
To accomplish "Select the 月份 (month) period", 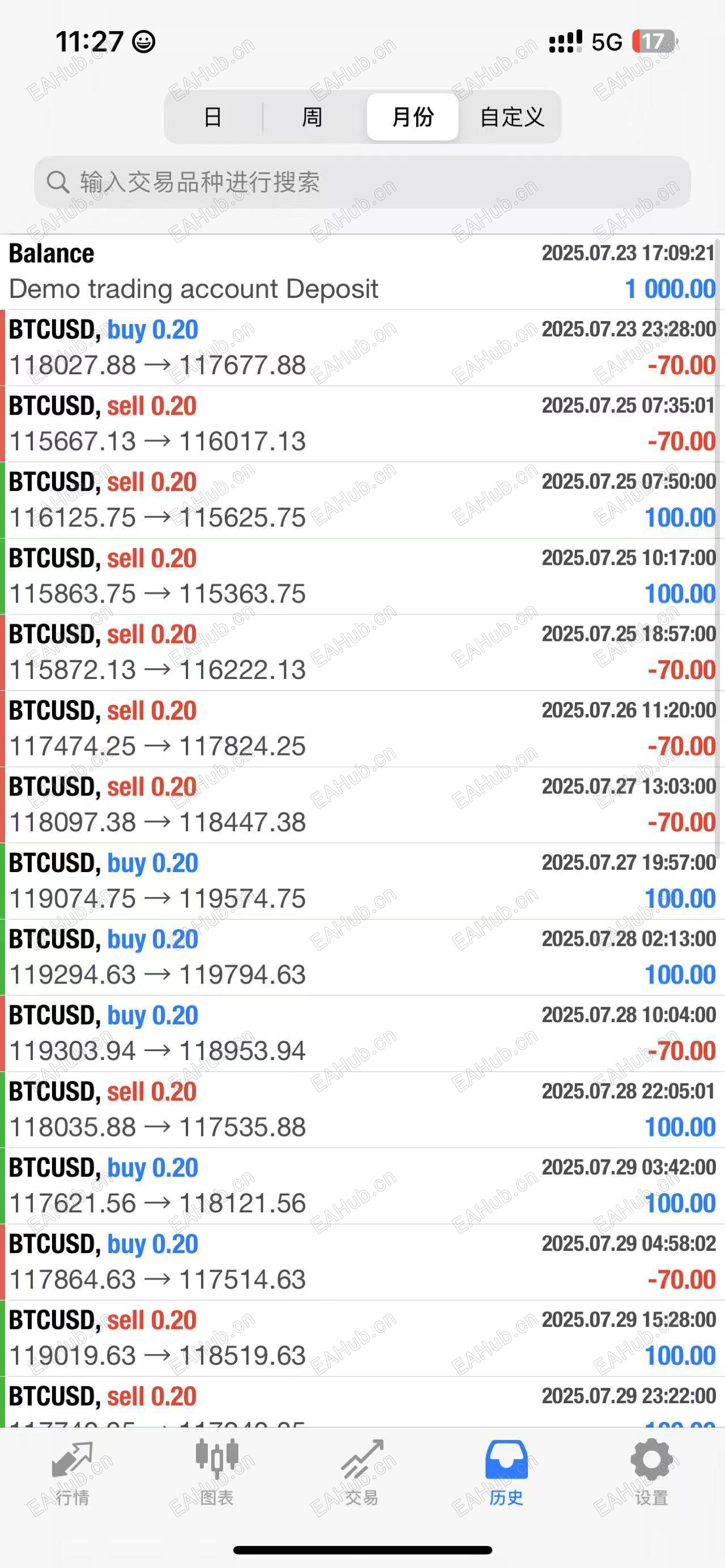I will [413, 117].
